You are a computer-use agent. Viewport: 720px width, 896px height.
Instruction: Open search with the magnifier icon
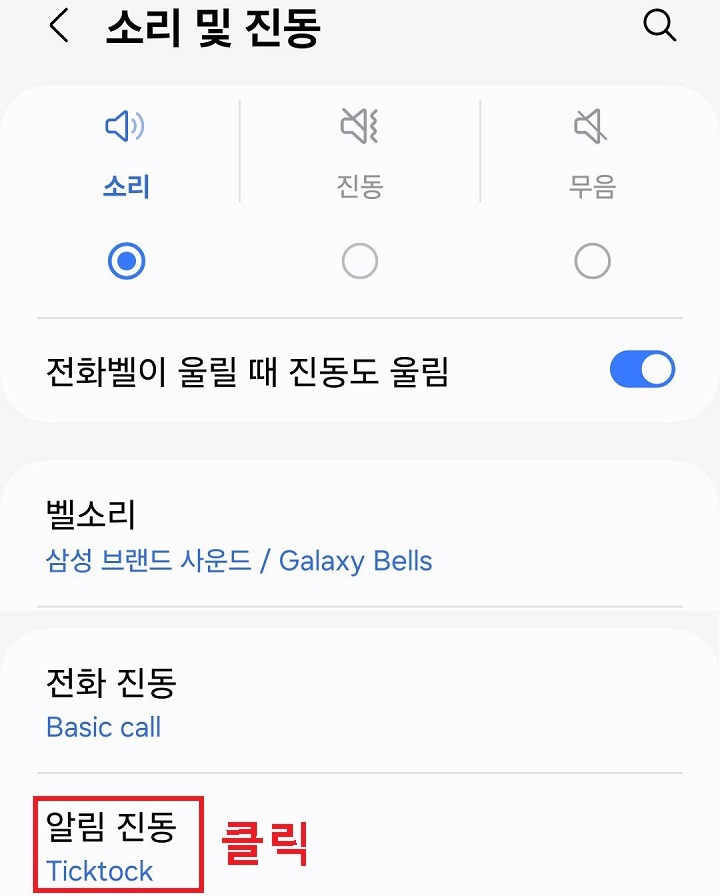(x=660, y=27)
